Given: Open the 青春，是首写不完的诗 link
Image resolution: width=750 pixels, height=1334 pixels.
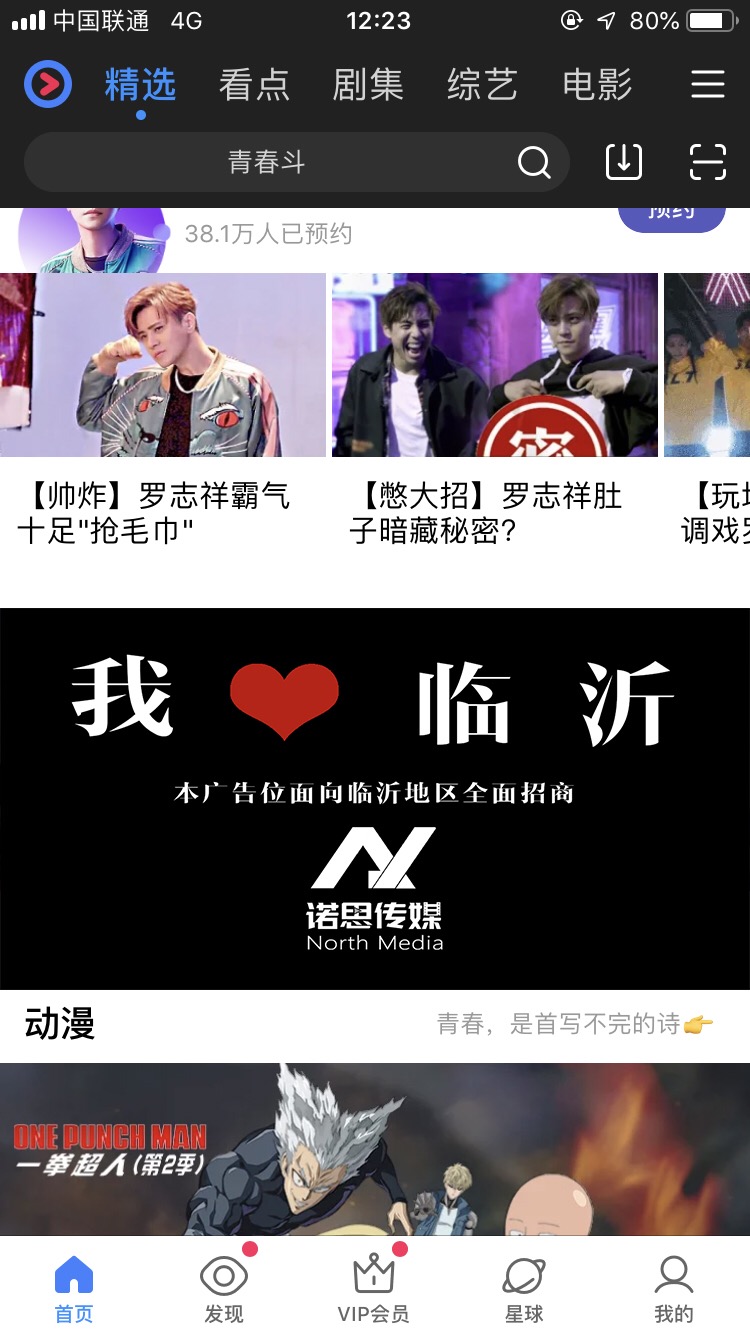Looking at the screenshot, I should [575, 1024].
